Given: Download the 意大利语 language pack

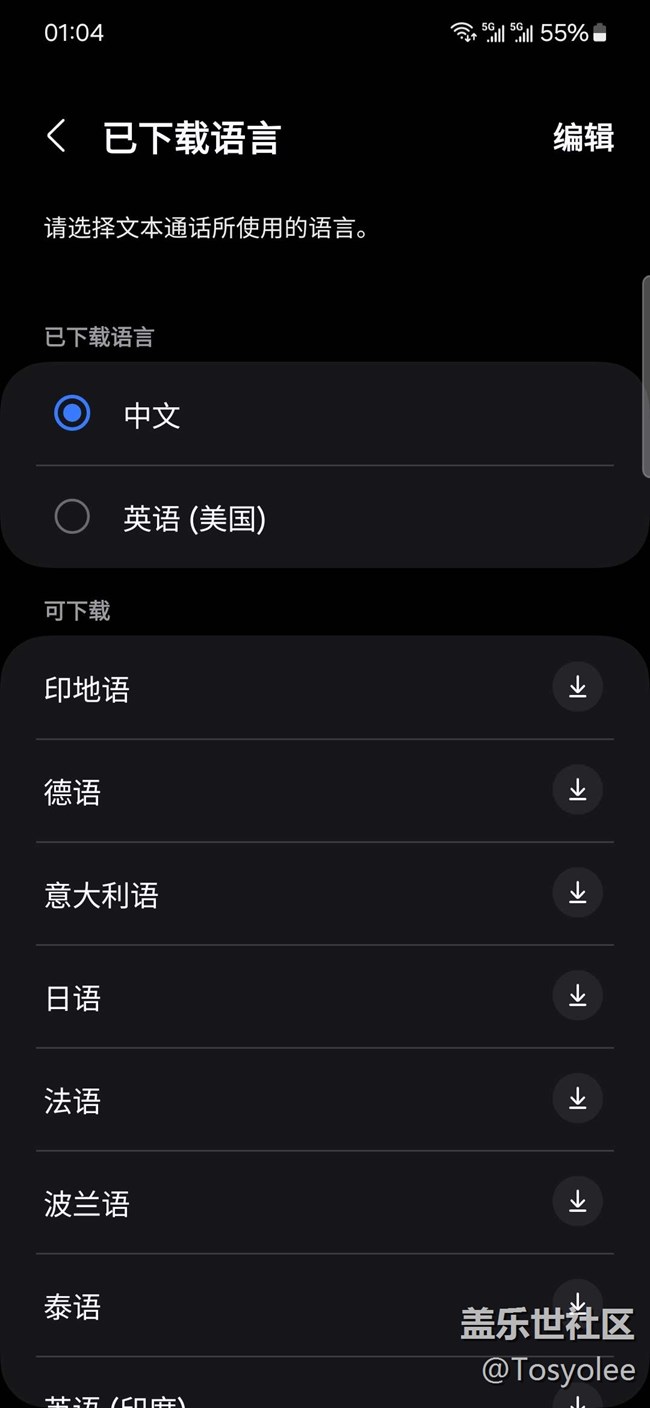Looking at the screenshot, I should pos(577,893).
